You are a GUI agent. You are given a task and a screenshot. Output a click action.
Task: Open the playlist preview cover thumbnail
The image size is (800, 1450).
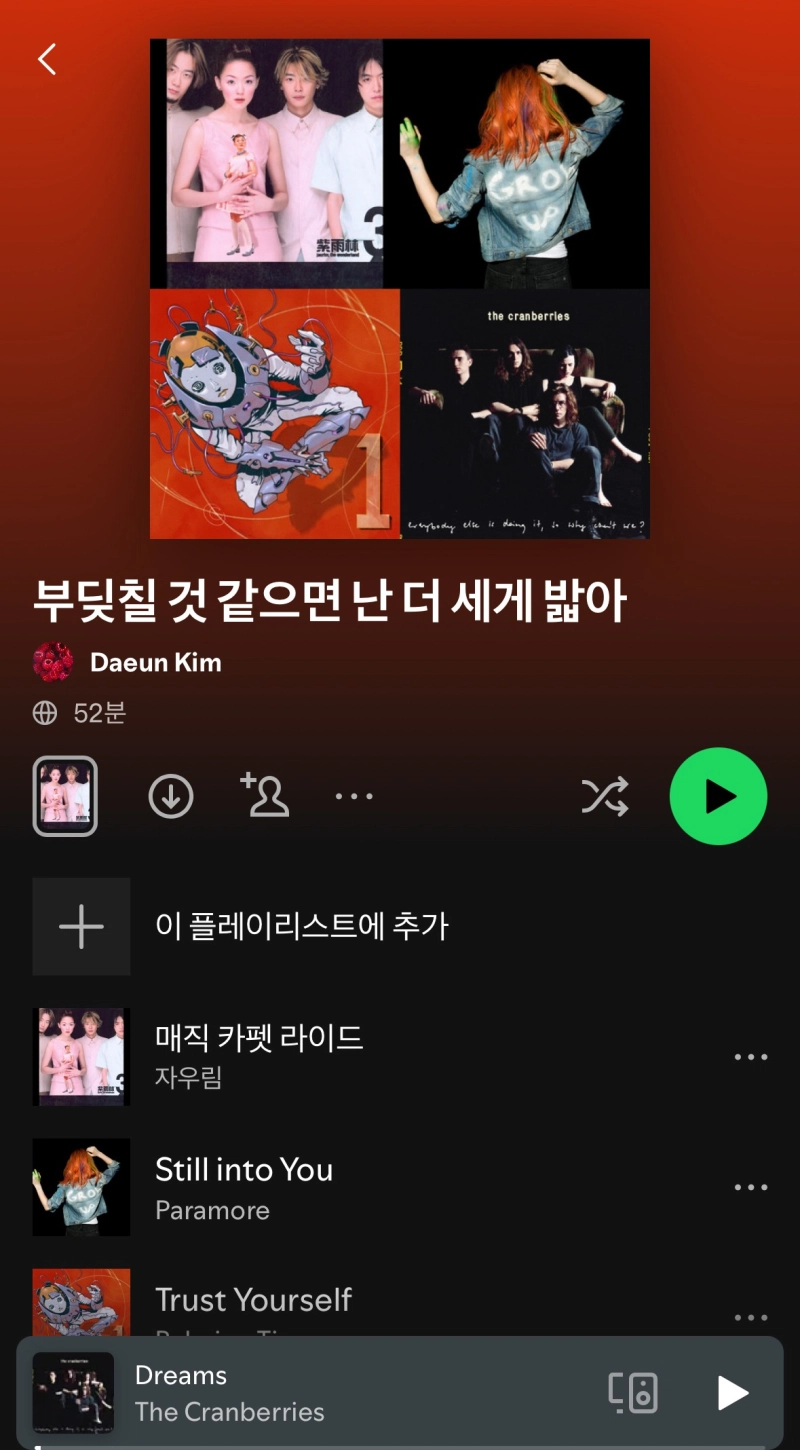click(65, 796)
